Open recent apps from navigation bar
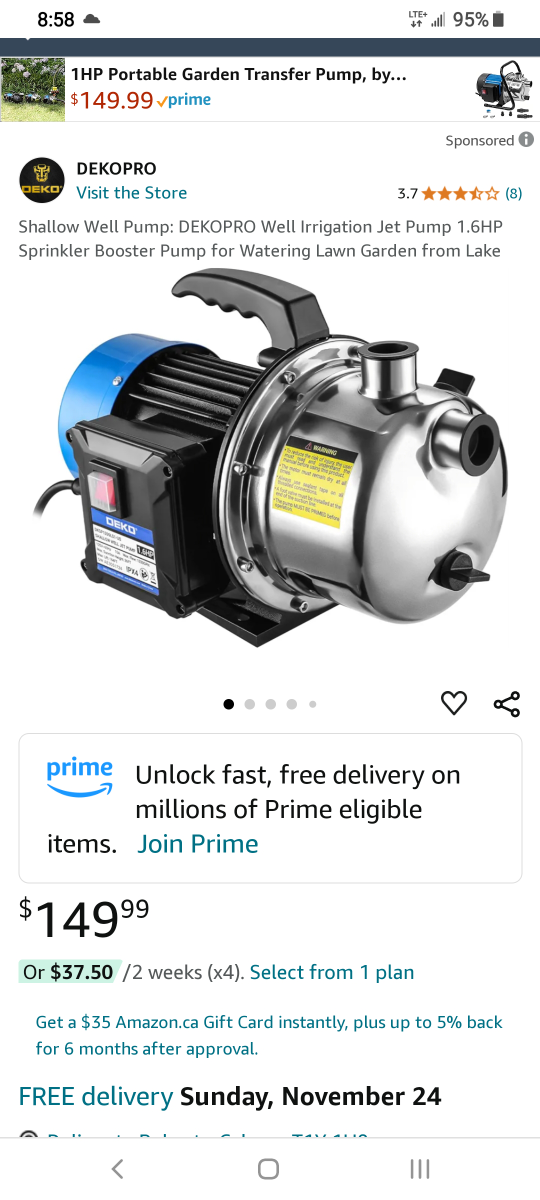540x1200 pixels. tap(420, 1168)
